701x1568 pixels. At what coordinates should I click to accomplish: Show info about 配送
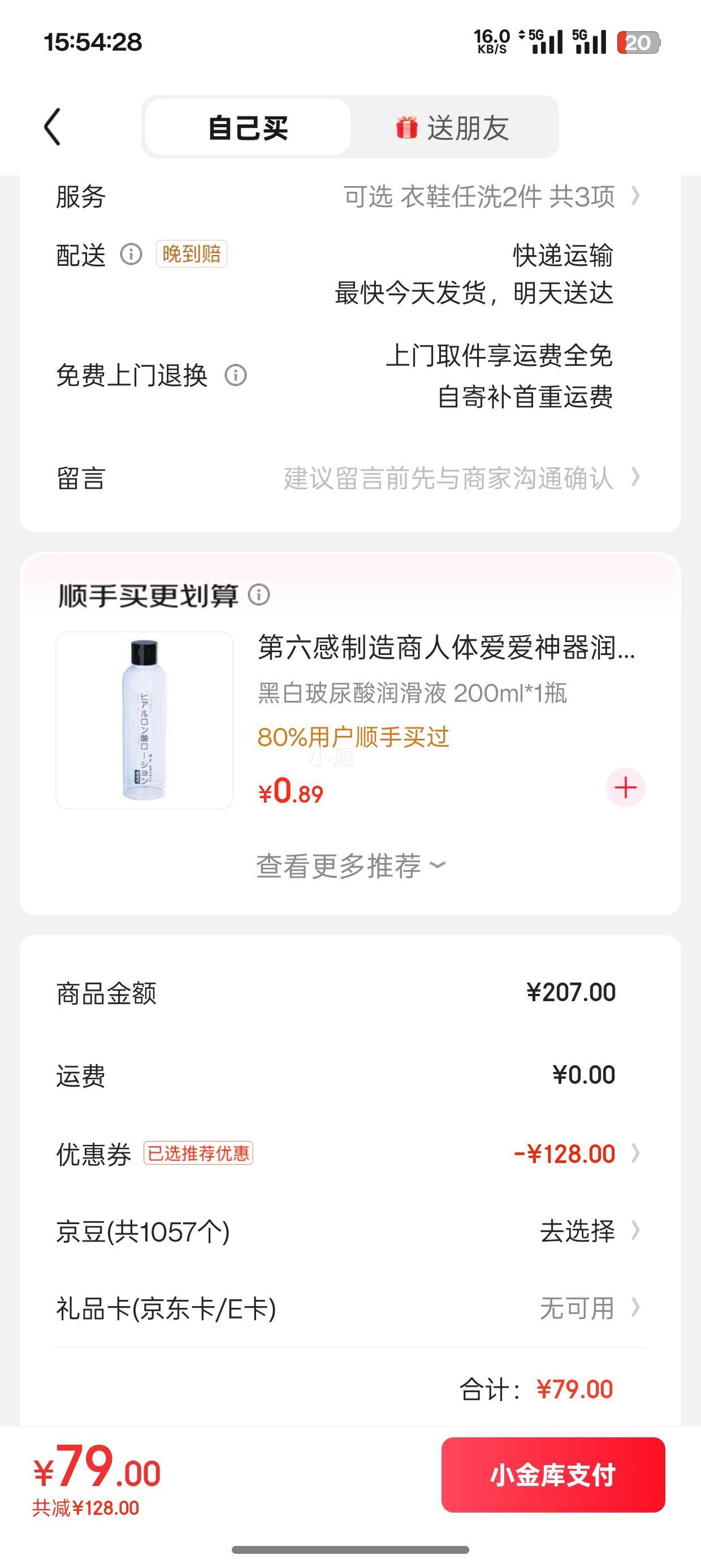click(x=131, y=254)
